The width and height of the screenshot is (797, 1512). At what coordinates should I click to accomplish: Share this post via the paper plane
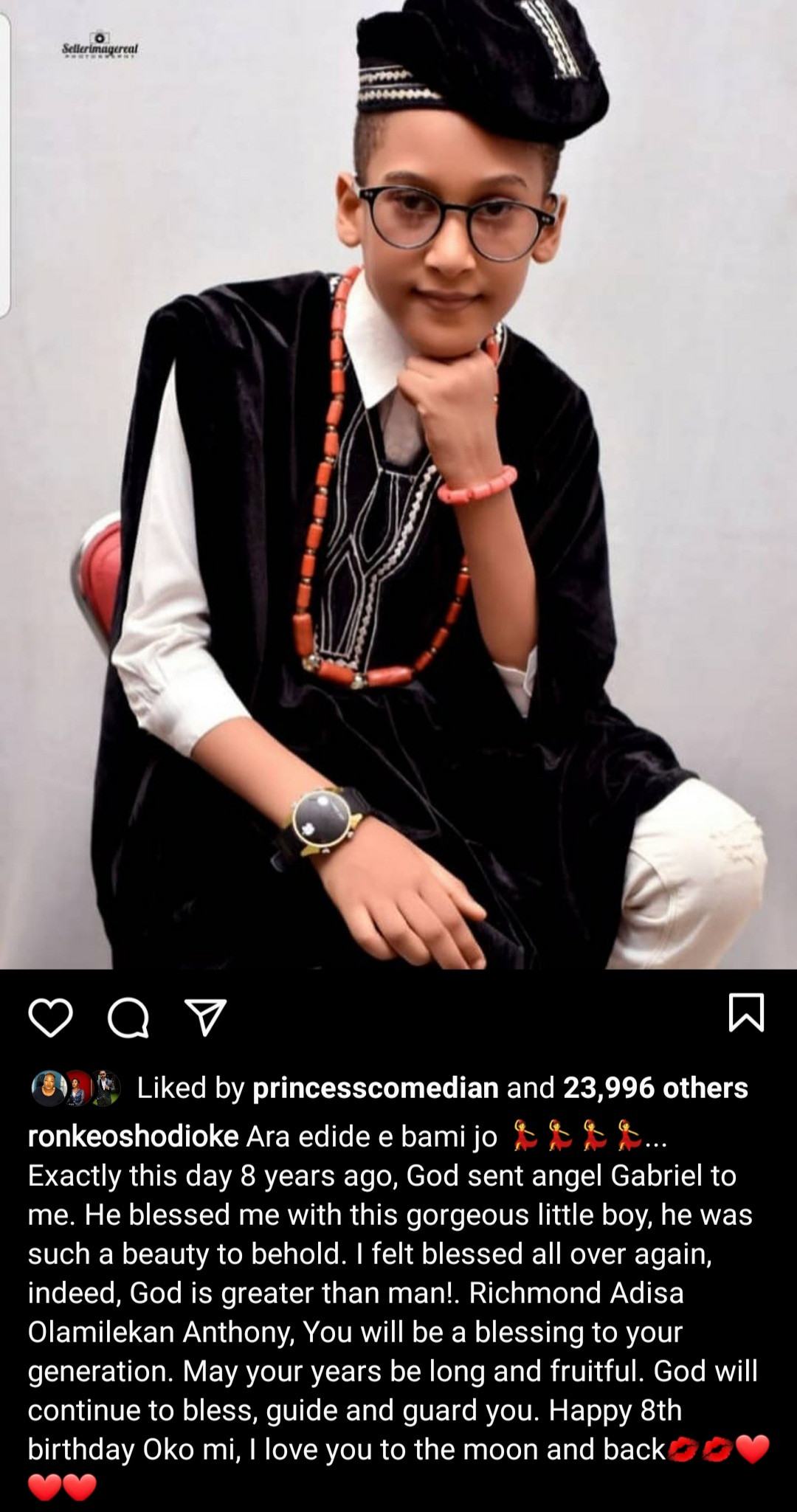(x=207, y=1019)
